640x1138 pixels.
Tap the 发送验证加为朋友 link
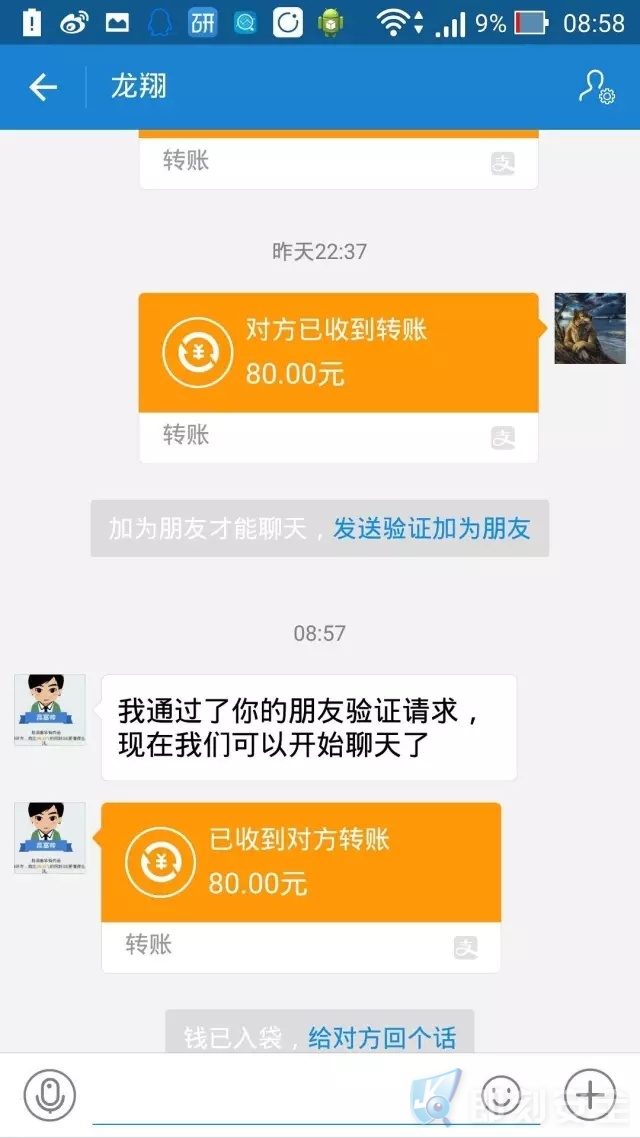(431, 529)
